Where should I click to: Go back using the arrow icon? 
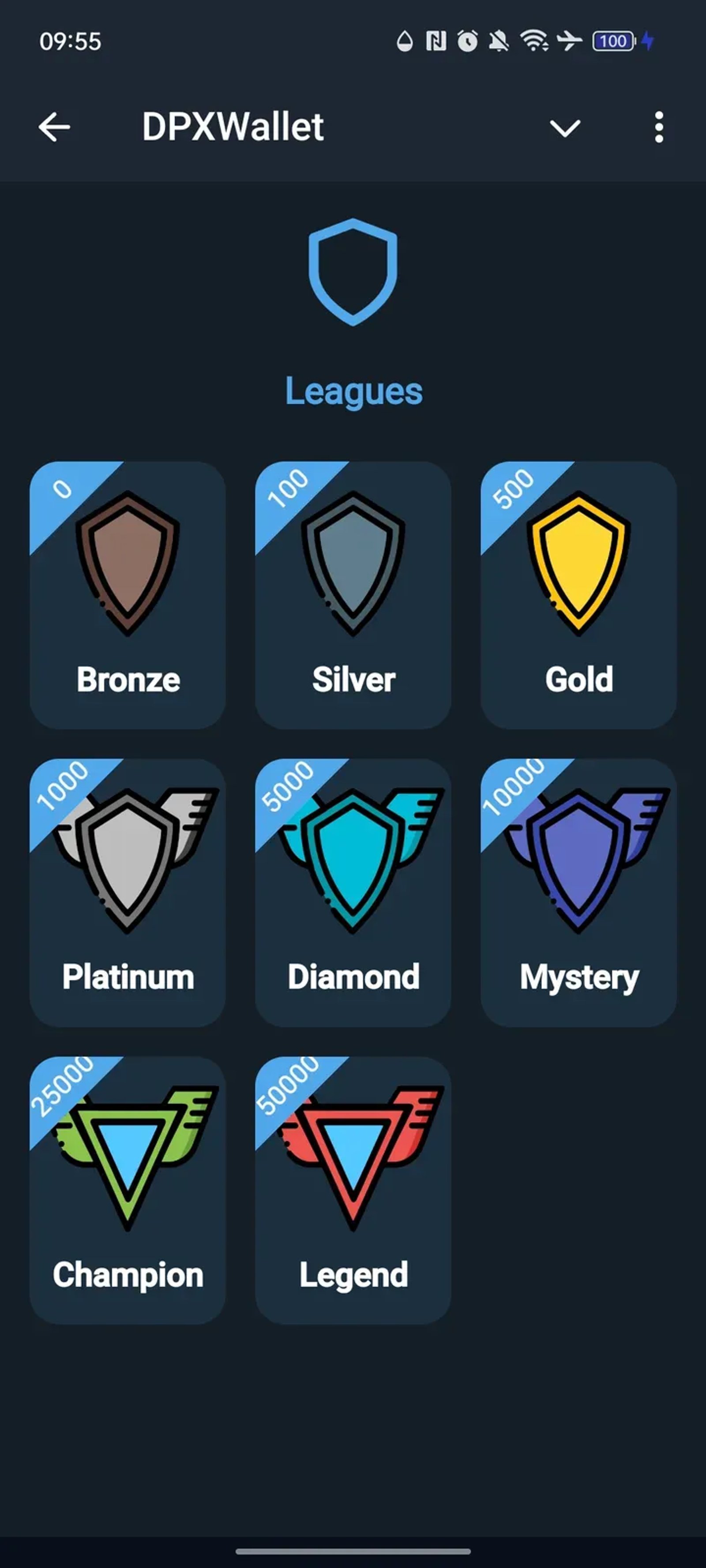tap(54, 127)
